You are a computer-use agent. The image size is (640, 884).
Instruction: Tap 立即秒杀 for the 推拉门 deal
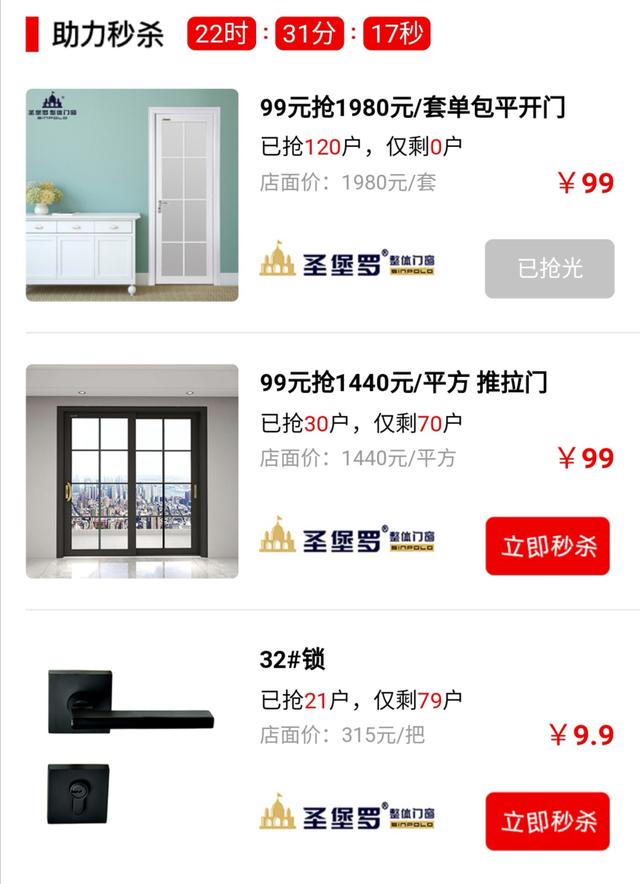click(x=547, y=546)
